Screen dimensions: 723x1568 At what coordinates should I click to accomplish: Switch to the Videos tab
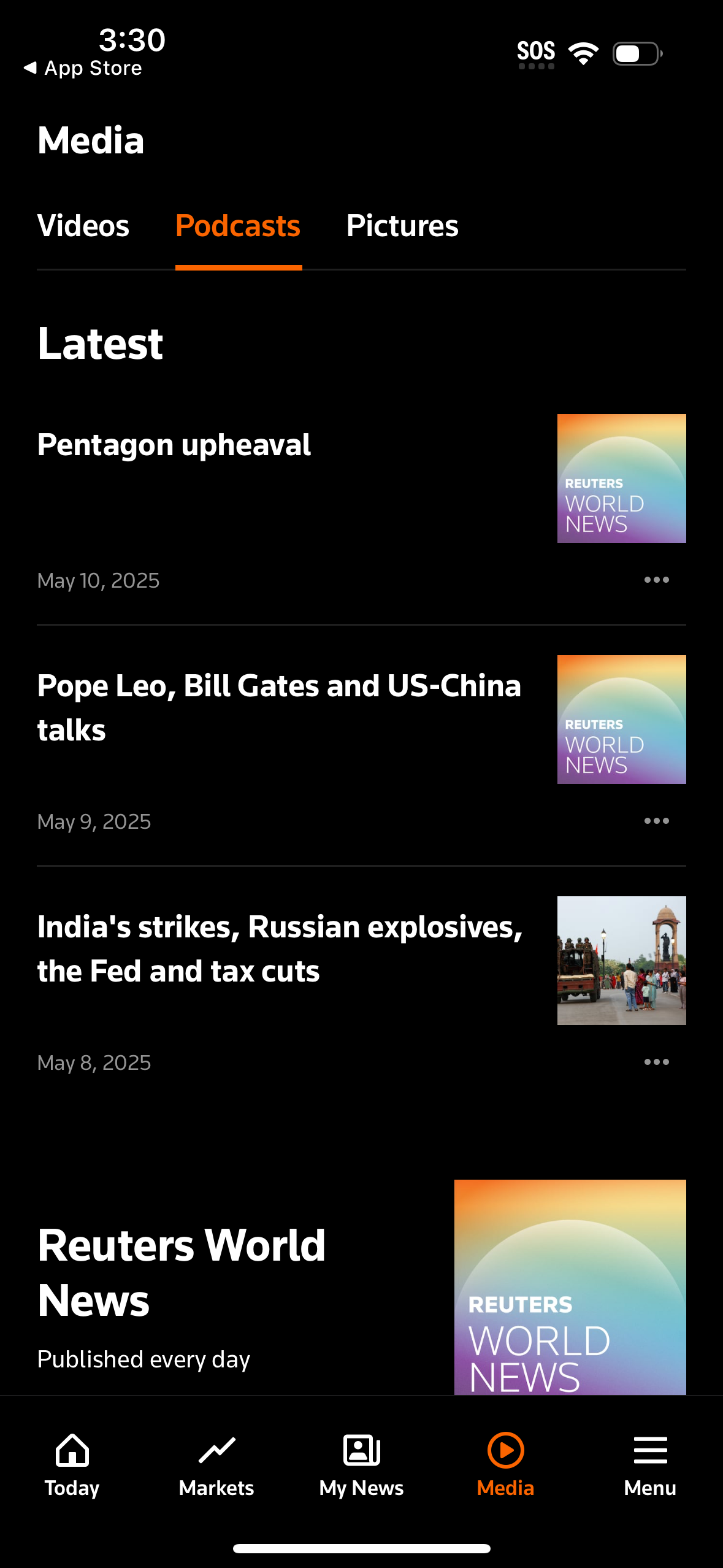pos(83,226)
